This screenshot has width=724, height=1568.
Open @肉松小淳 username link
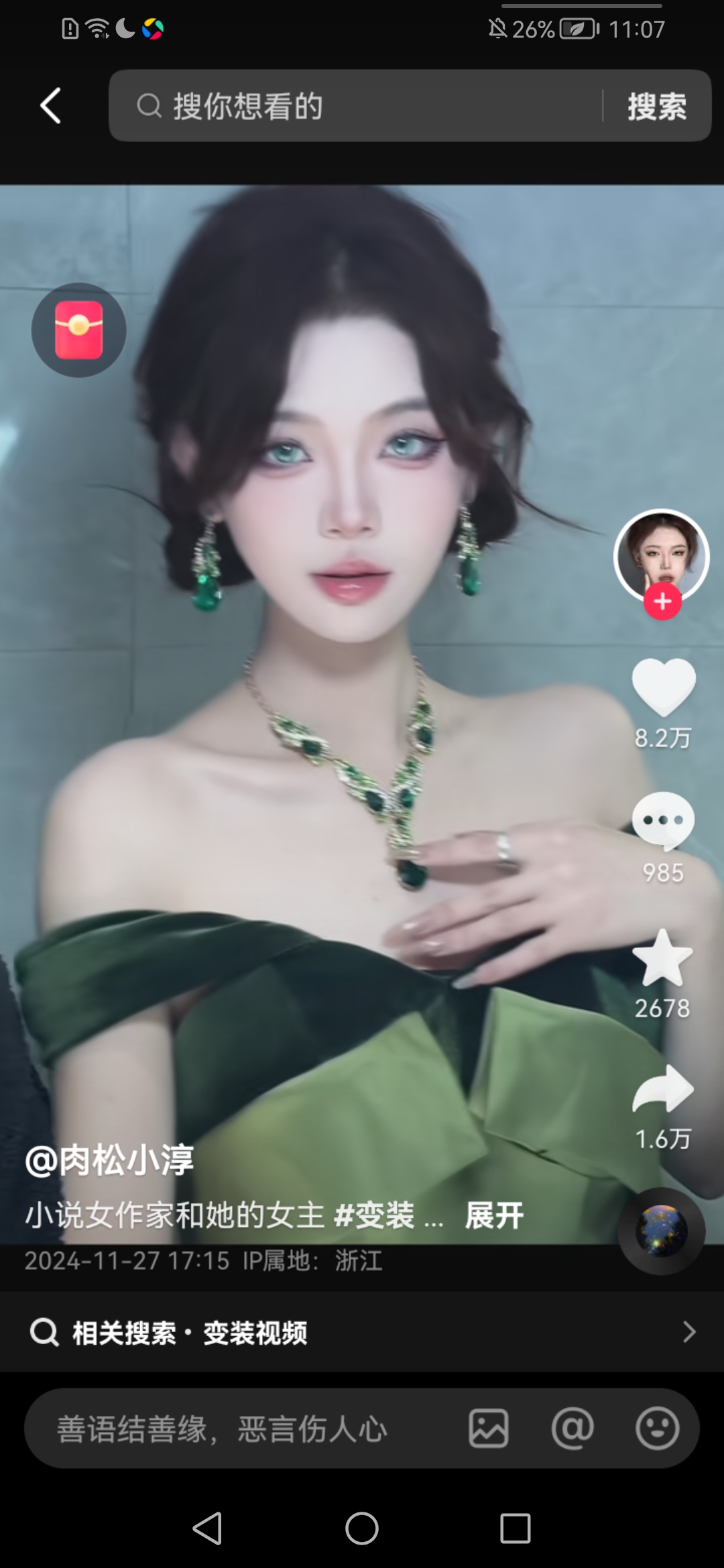click(110, 1160)
